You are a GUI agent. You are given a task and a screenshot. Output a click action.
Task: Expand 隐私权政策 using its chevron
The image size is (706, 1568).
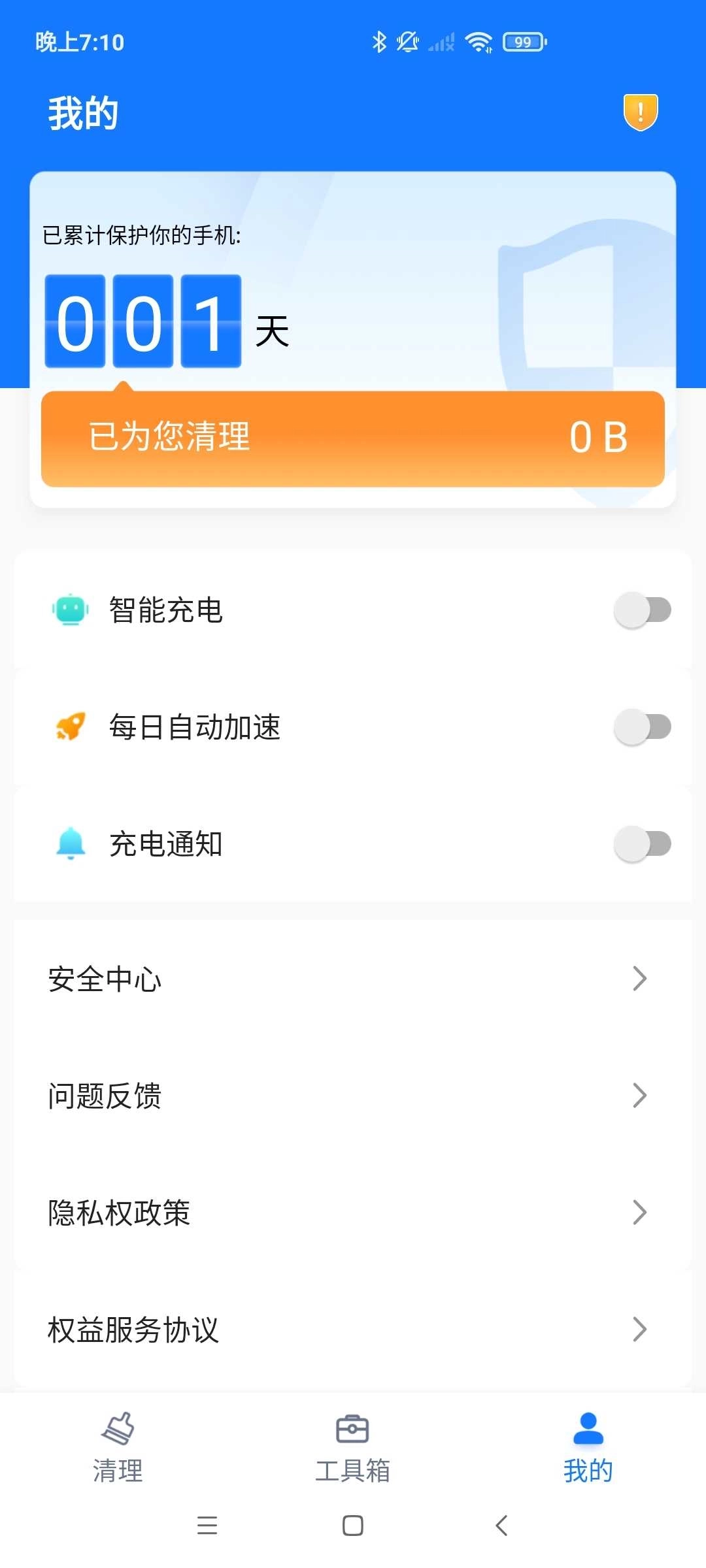click(x=639, y=1213)
